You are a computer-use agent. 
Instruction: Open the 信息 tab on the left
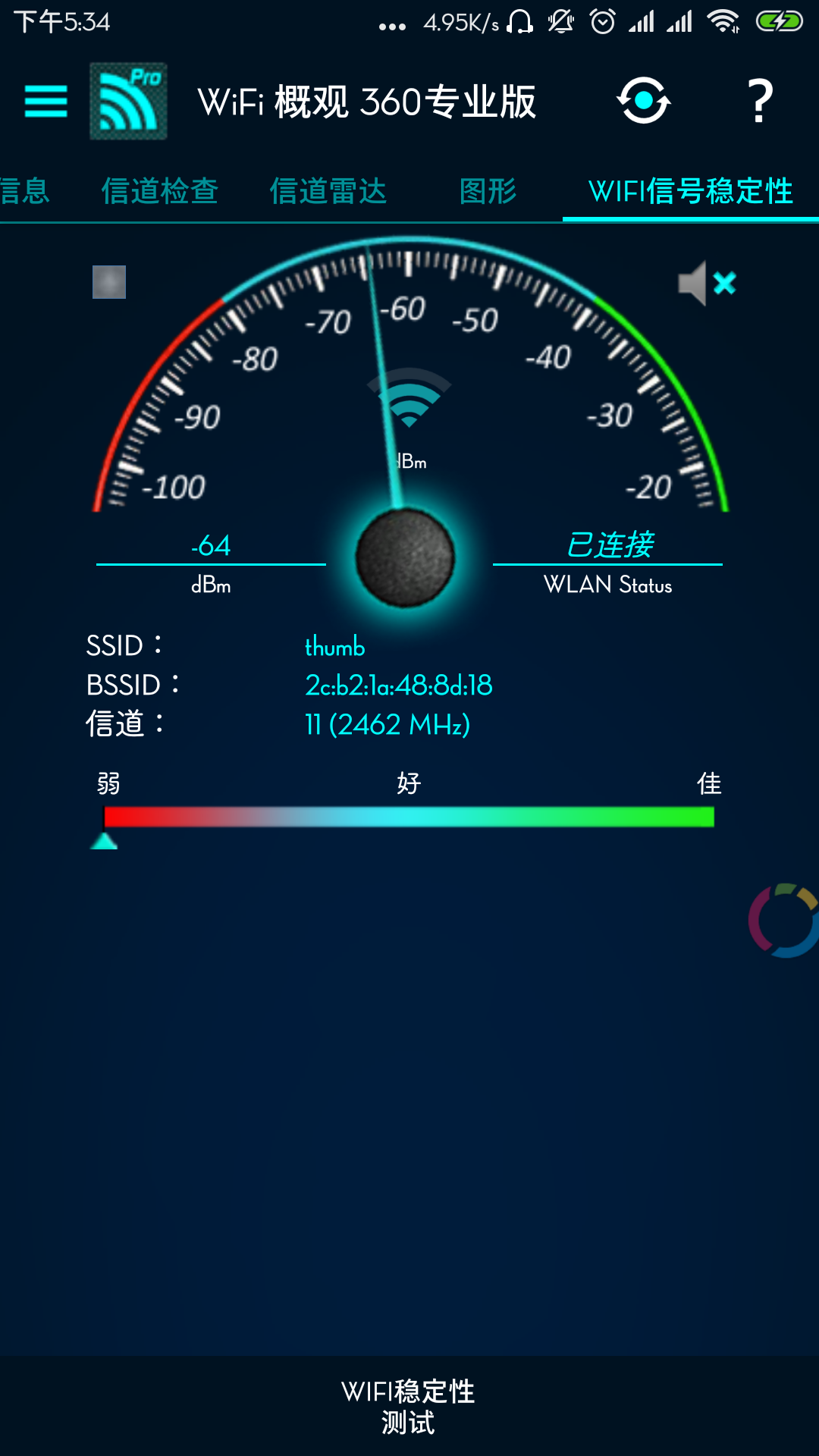pyautogui.click(x=25, y=192)
